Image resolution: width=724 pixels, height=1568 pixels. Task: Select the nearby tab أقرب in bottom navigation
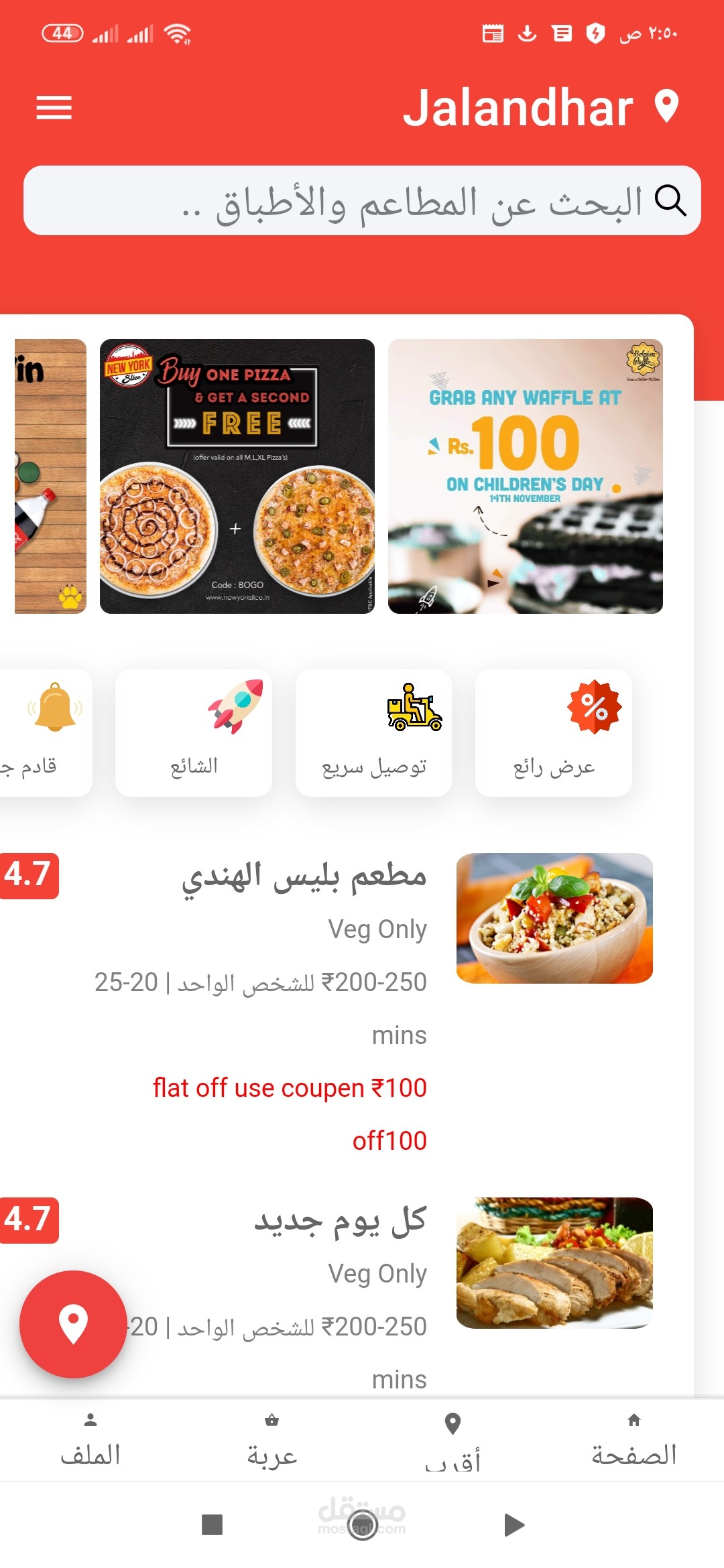[453, 1441]
